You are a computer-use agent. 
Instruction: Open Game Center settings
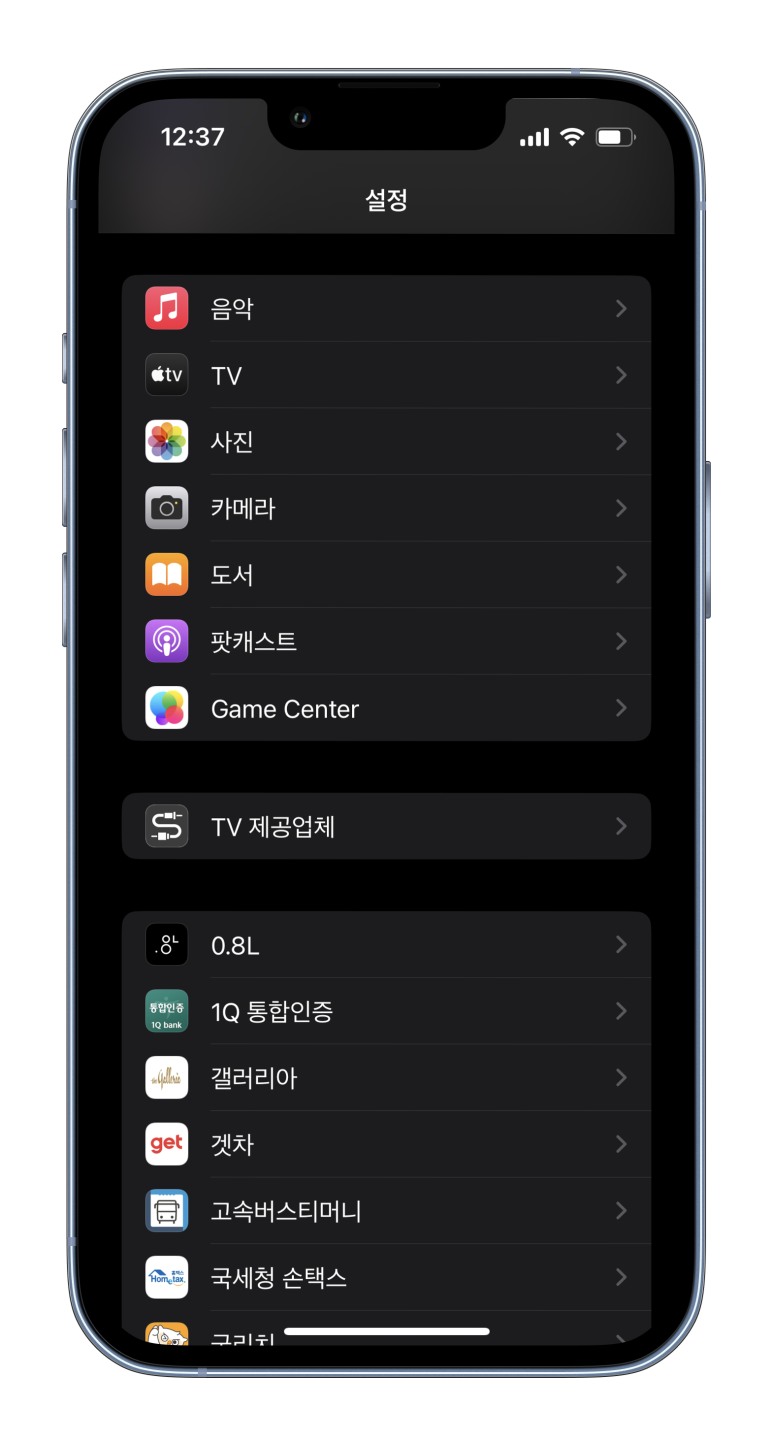(386, 708)
